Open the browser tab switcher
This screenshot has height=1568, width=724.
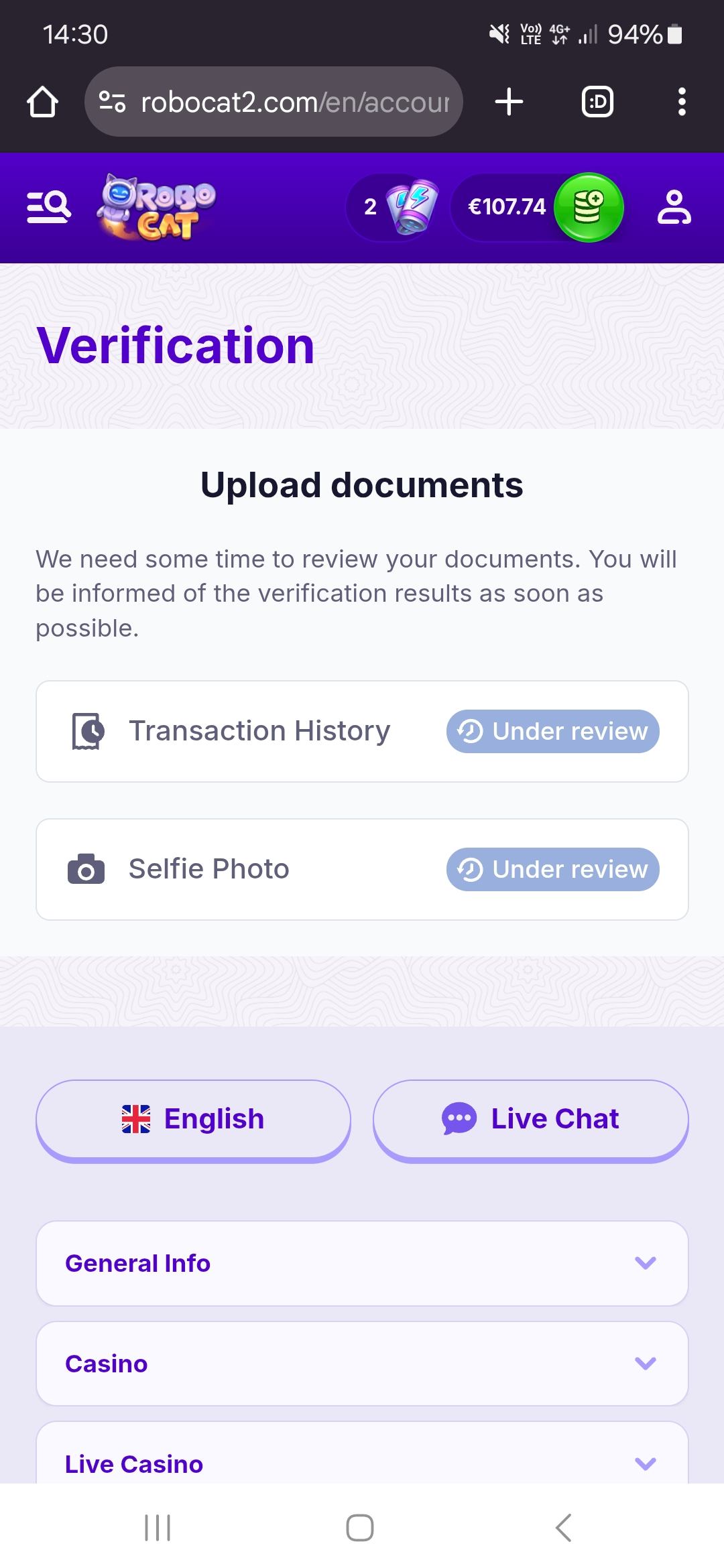click(x=597, y=102)
